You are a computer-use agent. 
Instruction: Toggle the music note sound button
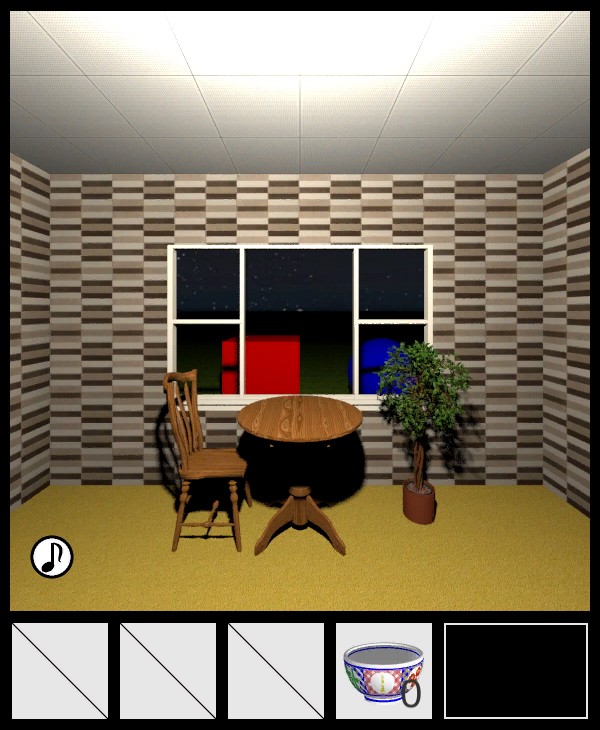pos(52,557)
